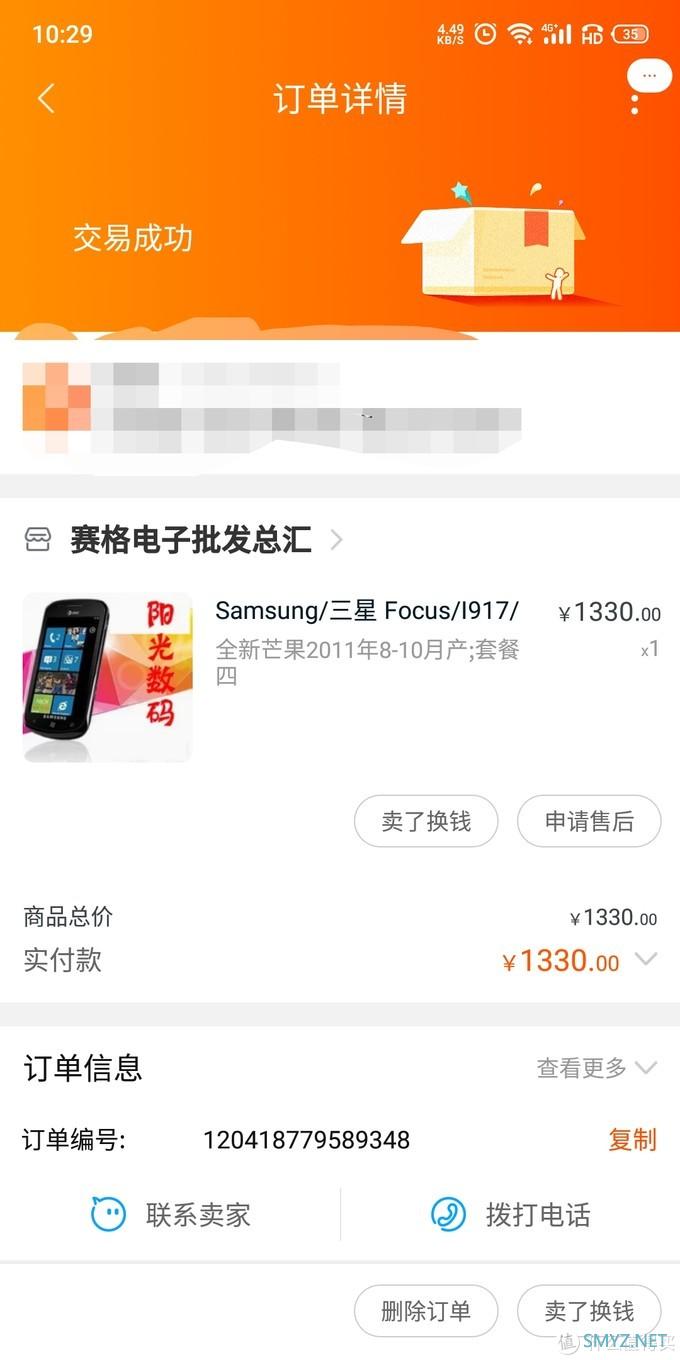Screen dimensions: 680x1360
Task: Tap 卖了换钱 in the bottom bar
Action: 589,1311
